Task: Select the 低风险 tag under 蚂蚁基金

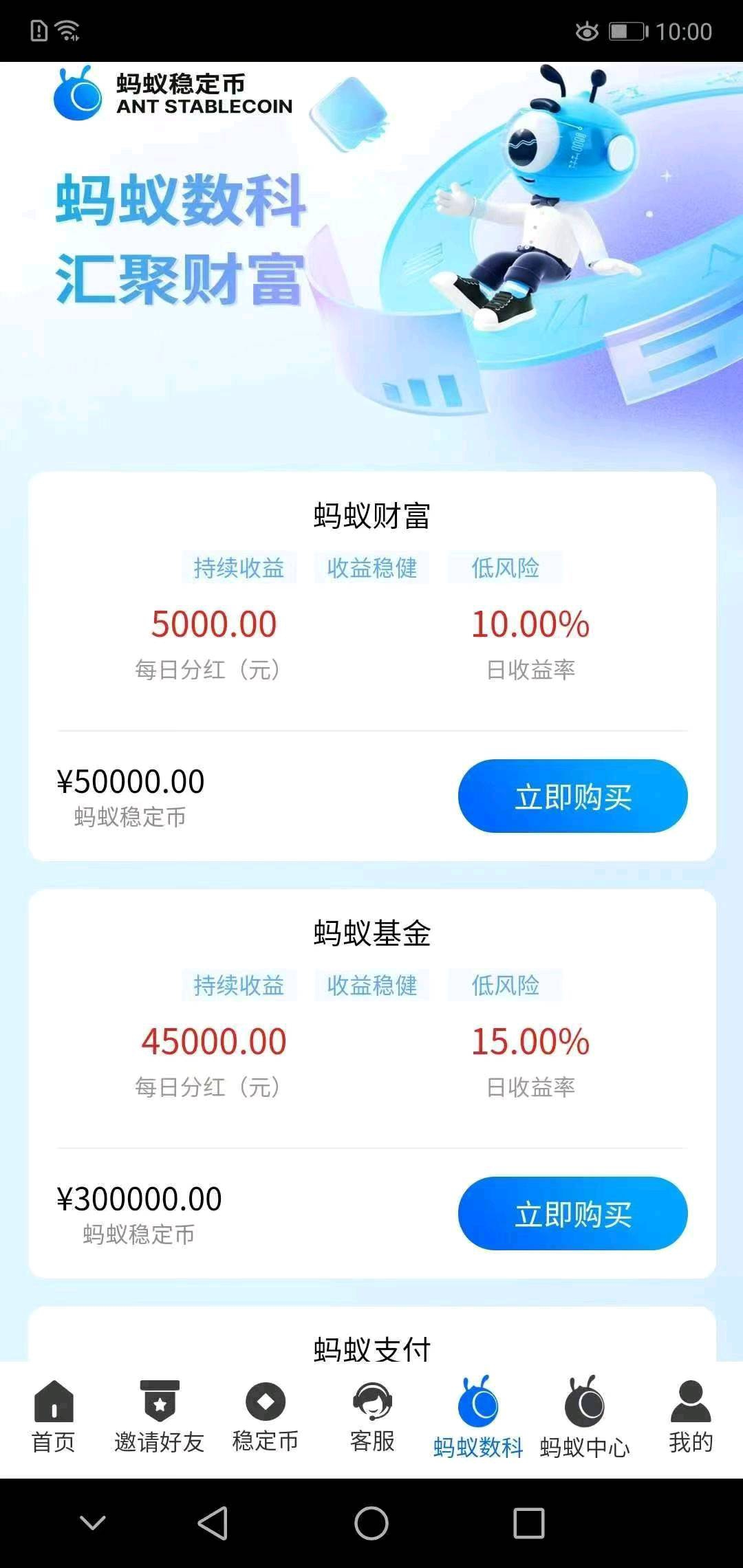Action: click(504, 986)
